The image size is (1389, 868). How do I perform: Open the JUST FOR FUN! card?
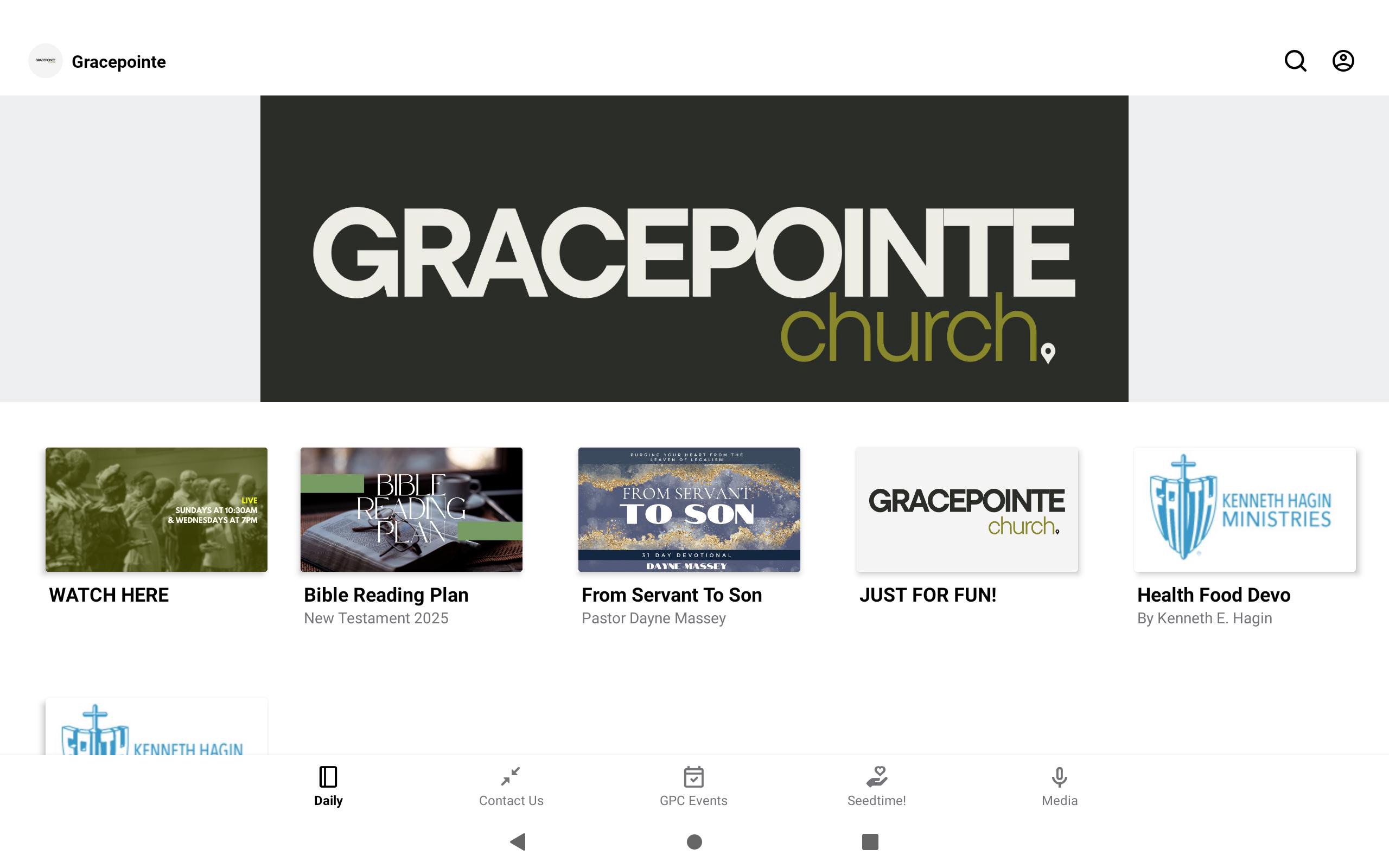(966, 509)
